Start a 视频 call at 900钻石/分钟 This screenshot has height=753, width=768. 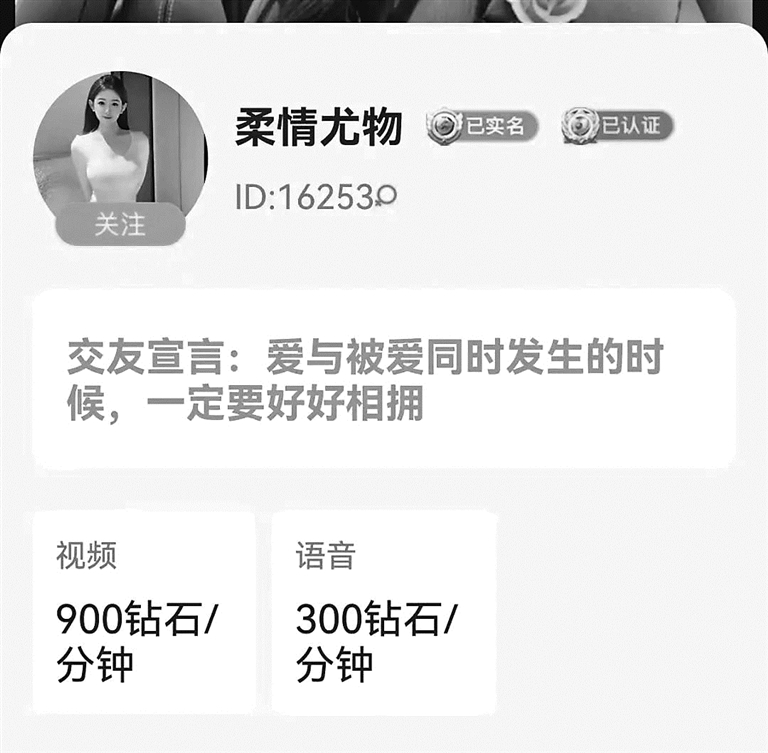[x=144, y=612]
